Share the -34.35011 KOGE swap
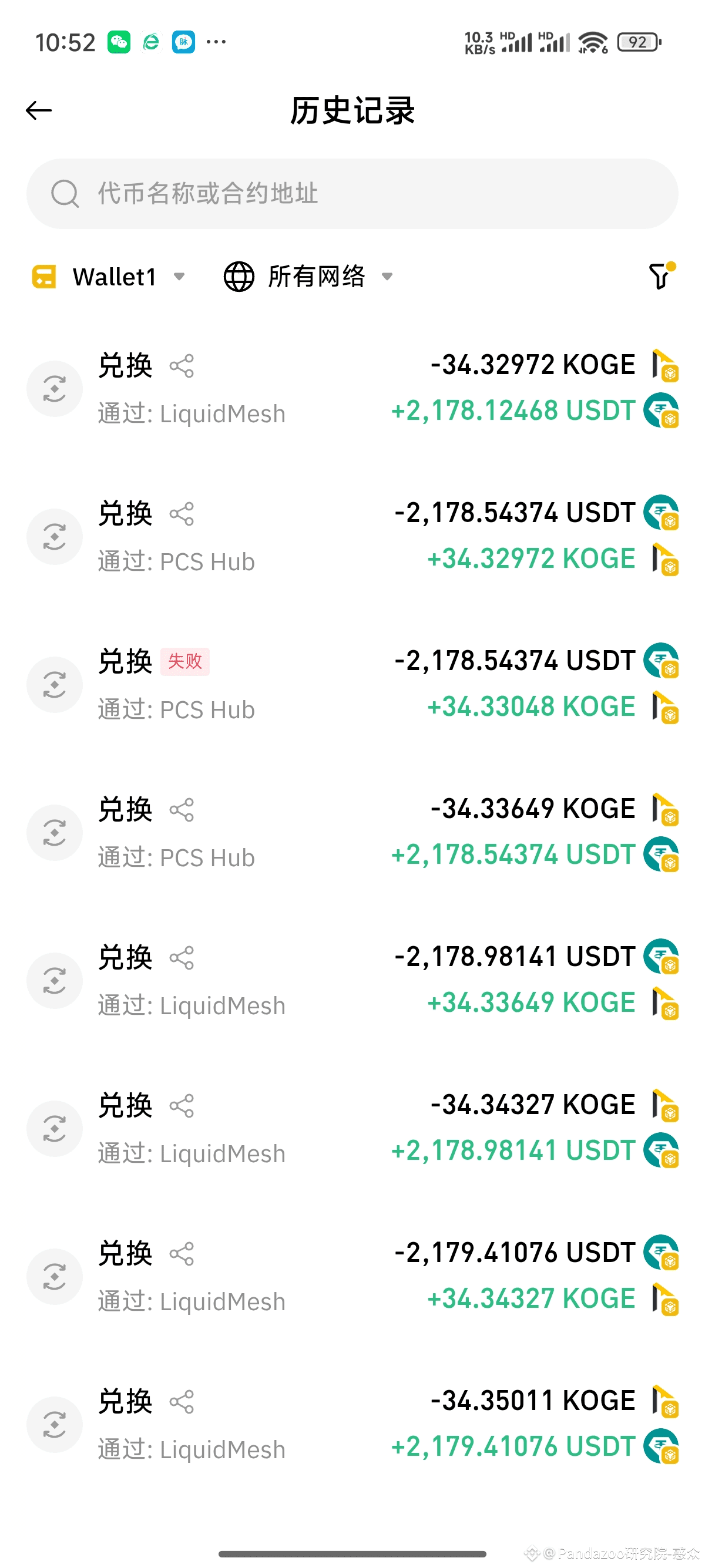Screen dimensions: 705x1568 182,1401
